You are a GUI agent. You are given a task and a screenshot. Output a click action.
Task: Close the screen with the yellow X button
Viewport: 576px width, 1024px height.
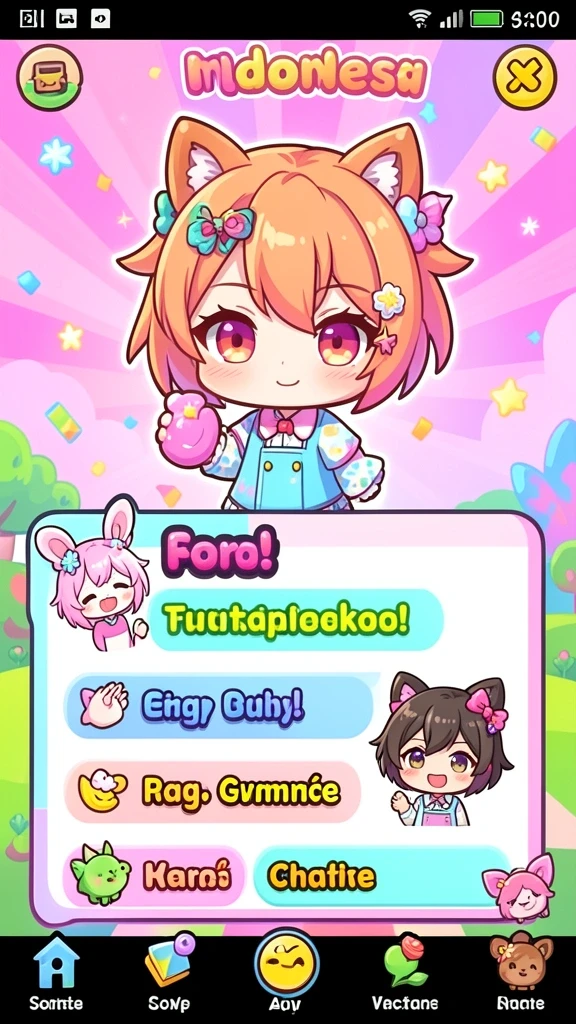524,78
